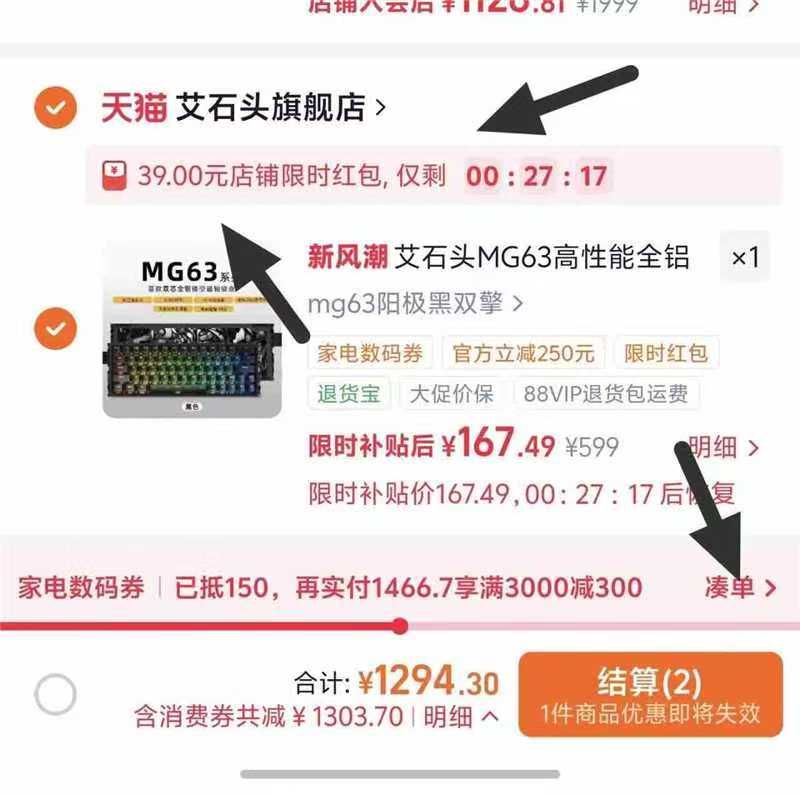Check out with 结算(2) button
This screenshot has height=794, width=800.
651,694
